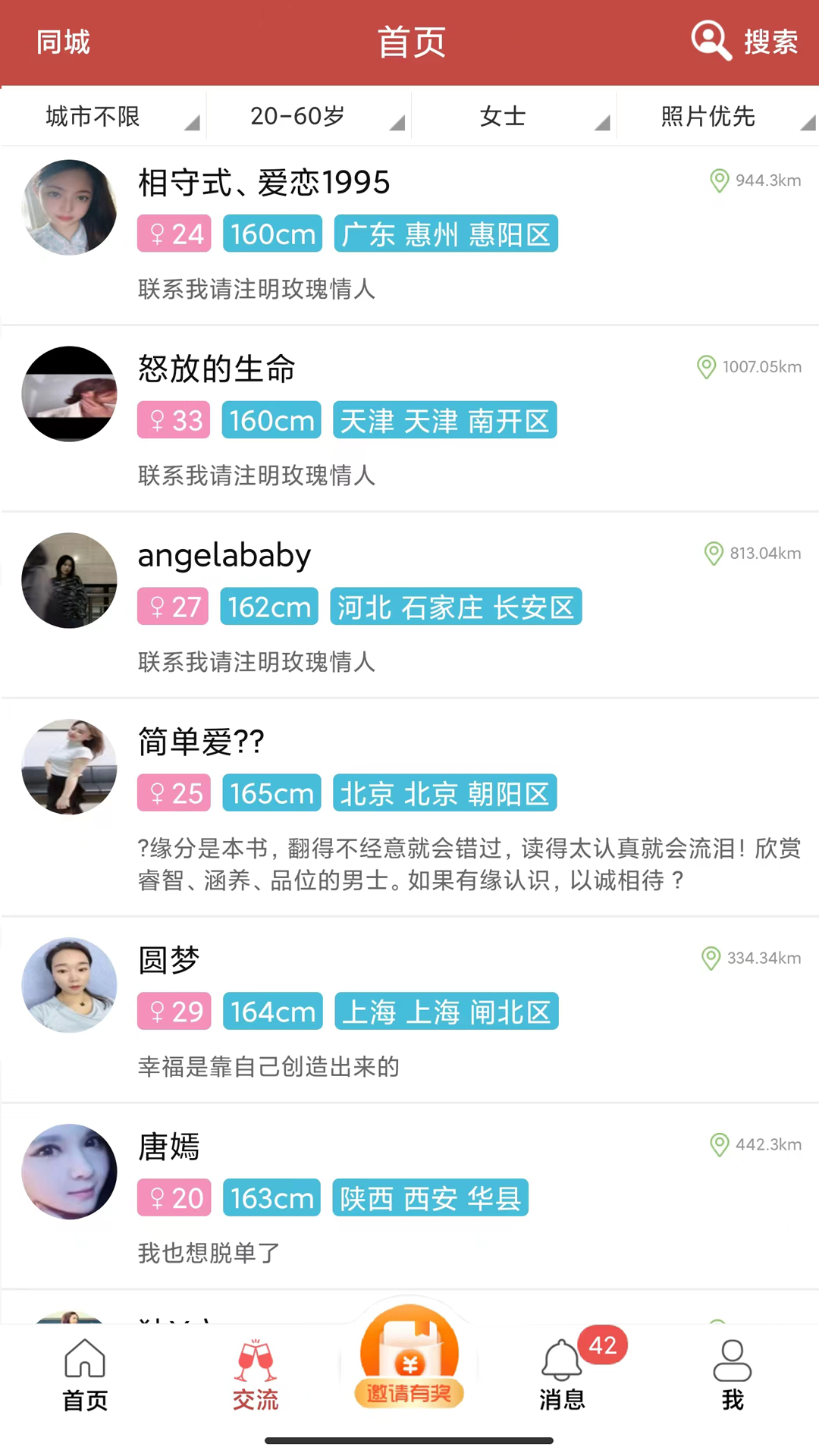819x1456 pixels.
Task: Open the 邀请有奖 gift center icon
Action: click(409, 1357)
